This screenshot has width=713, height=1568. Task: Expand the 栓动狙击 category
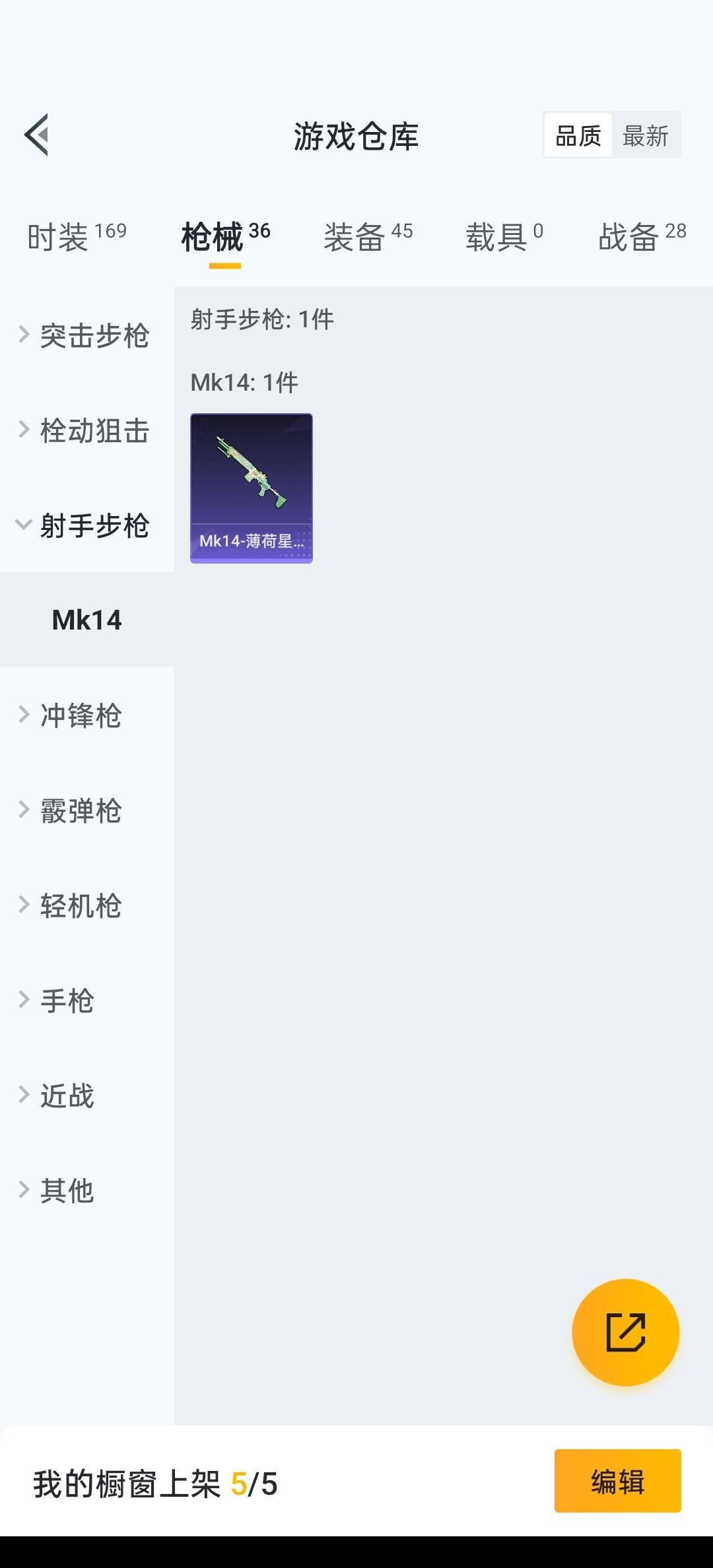86,431
